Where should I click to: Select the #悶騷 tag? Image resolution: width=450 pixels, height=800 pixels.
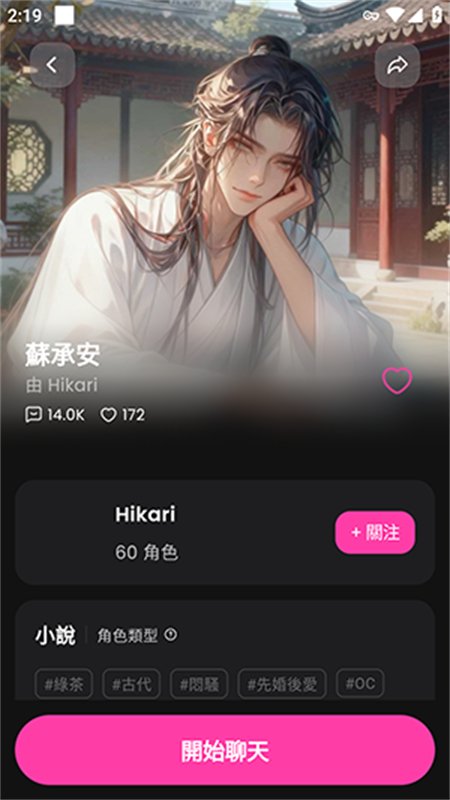click(199, 684)
